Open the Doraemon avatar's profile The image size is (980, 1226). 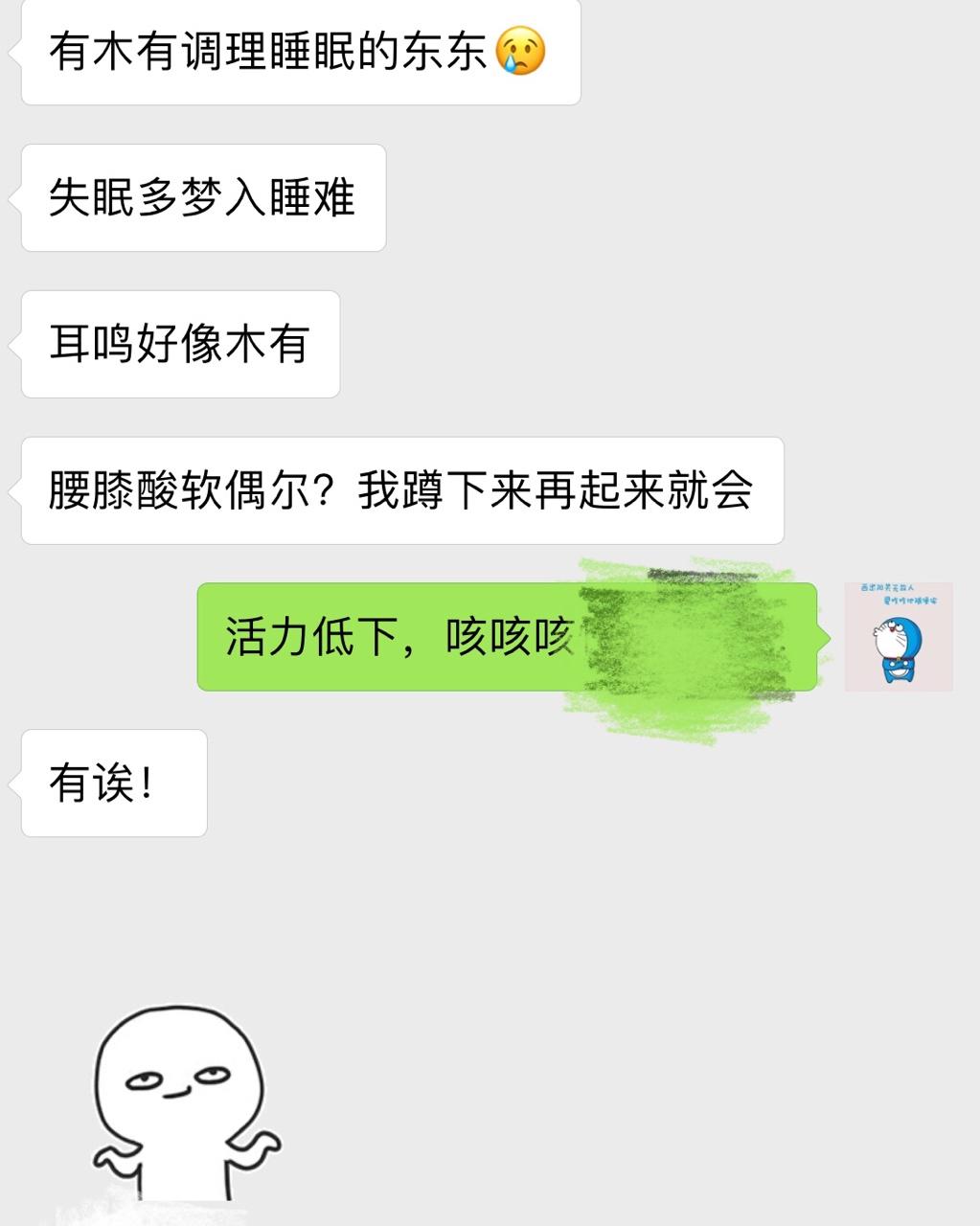(898, 637)
